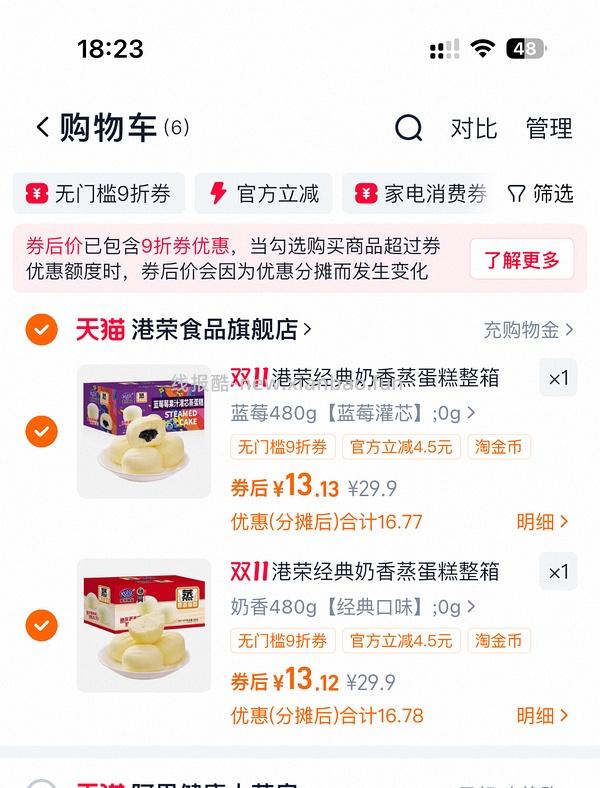The width and height of the screenshot is (600, 788).
Task: Open the 对比 compare option
Action: (x=473, y=128)
